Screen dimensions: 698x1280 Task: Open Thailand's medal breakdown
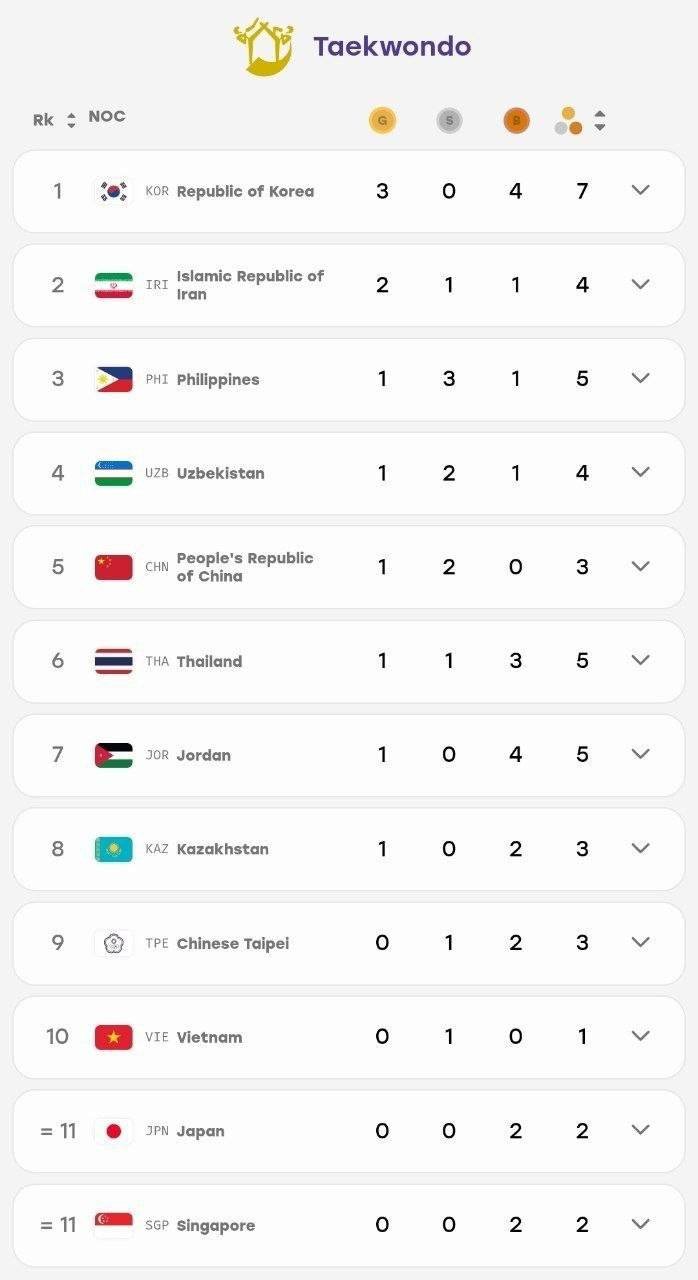click(x=641, y=660)
